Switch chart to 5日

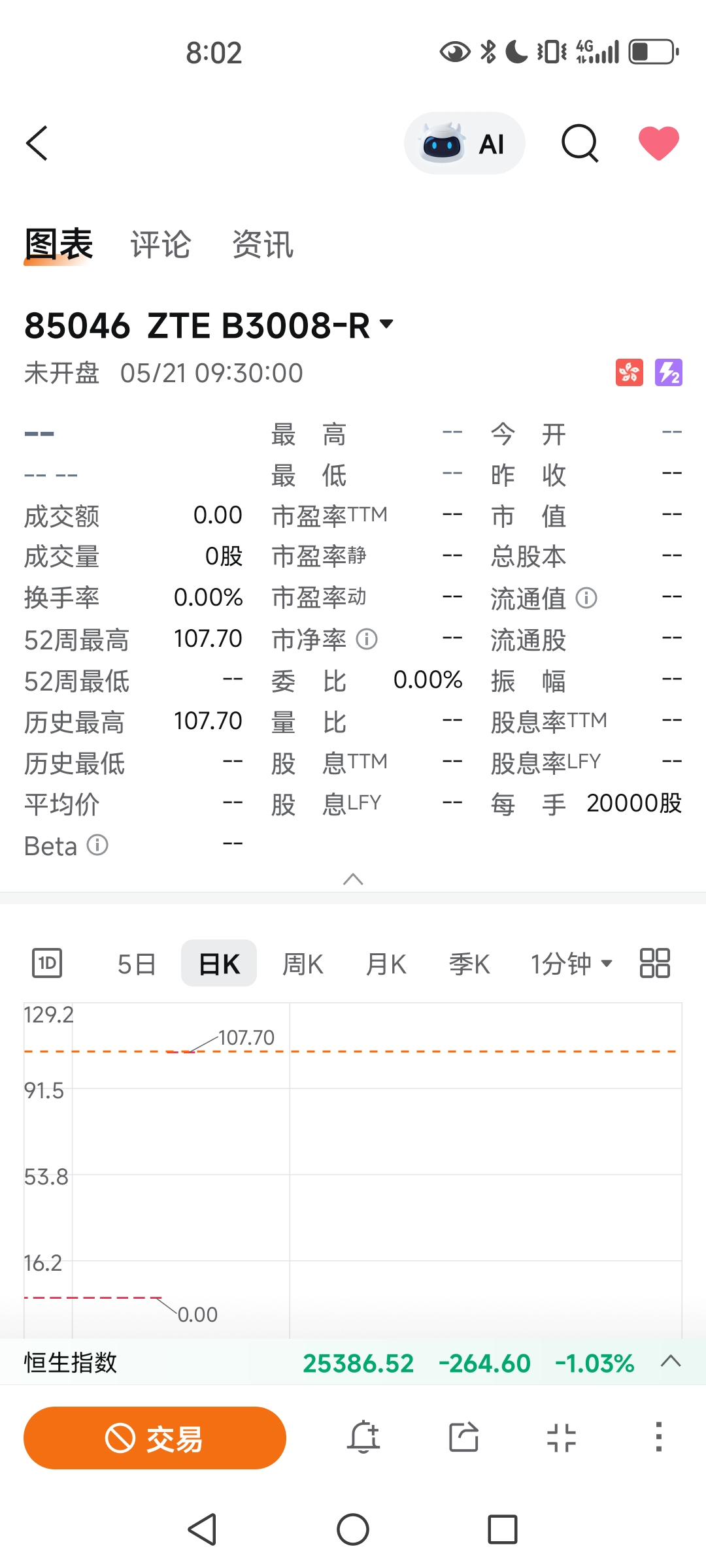coord(137,964)
